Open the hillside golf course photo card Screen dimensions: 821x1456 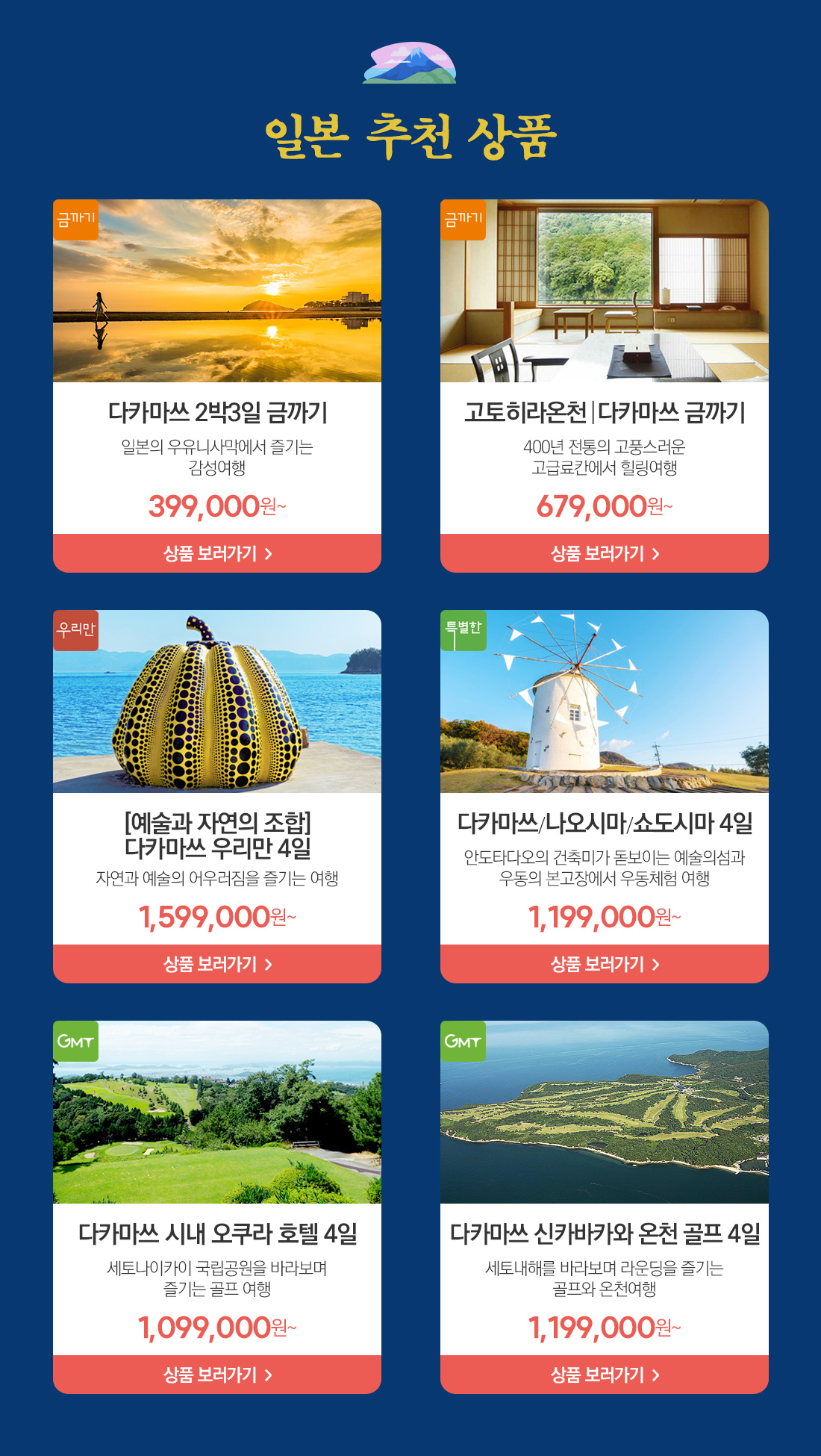pyautogui.click(x=217, y=1113)
